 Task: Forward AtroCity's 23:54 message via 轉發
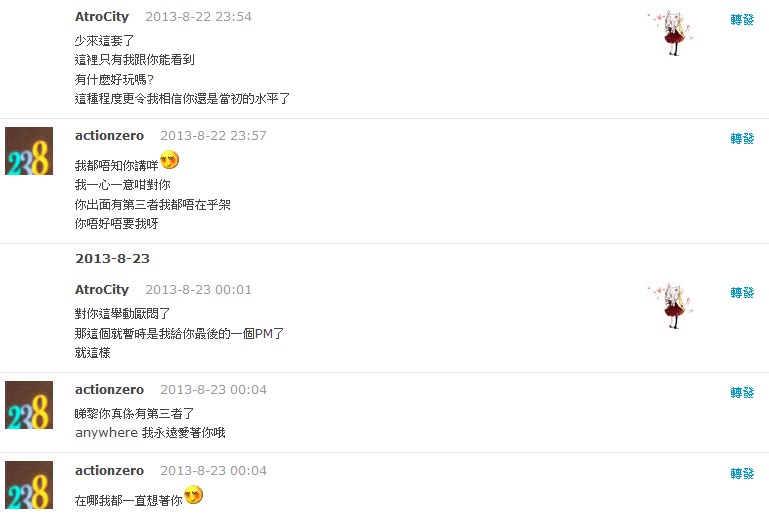click(742, 20)
